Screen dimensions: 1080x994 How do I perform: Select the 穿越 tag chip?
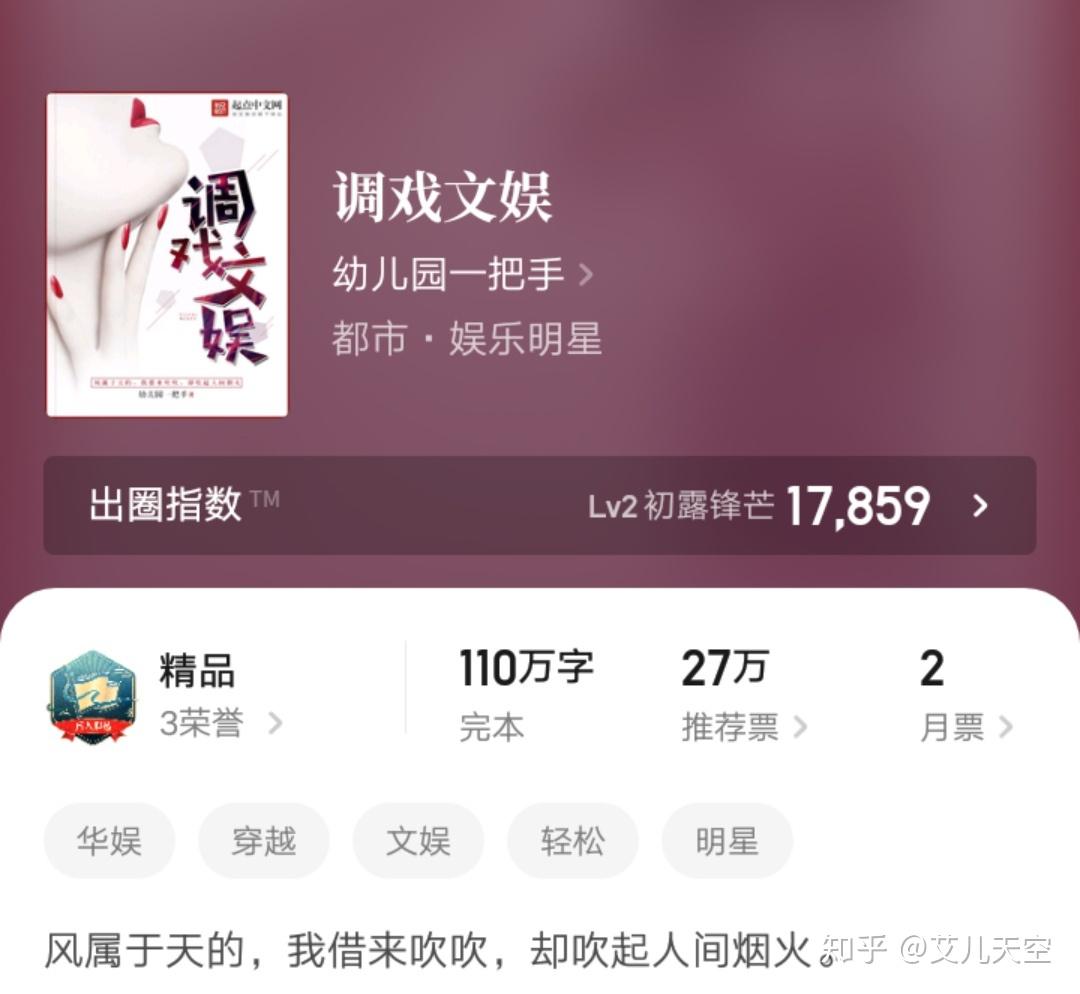coord(264,841)
